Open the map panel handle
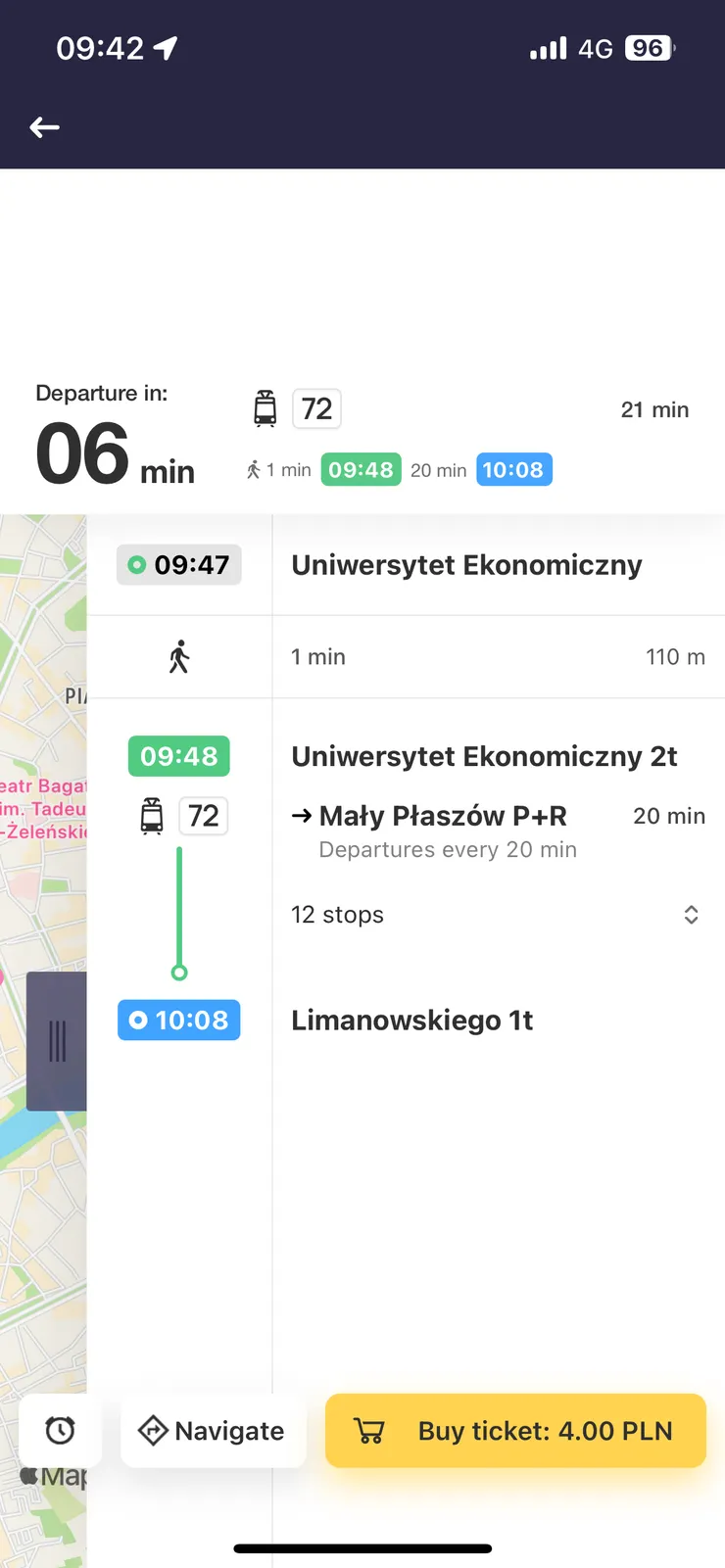This screenshot has width=725, height=1568. point(57,1041)
